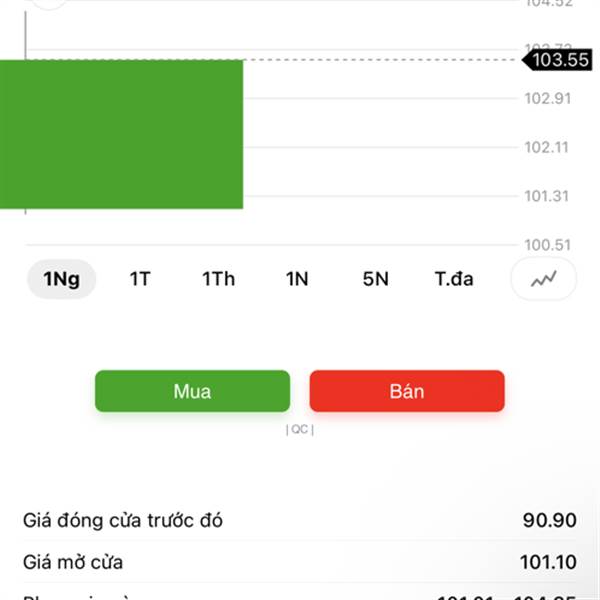View the 5N chart range
Image resolution: width=600 pixels, height=600 pixels.
[x=375, y=279]
